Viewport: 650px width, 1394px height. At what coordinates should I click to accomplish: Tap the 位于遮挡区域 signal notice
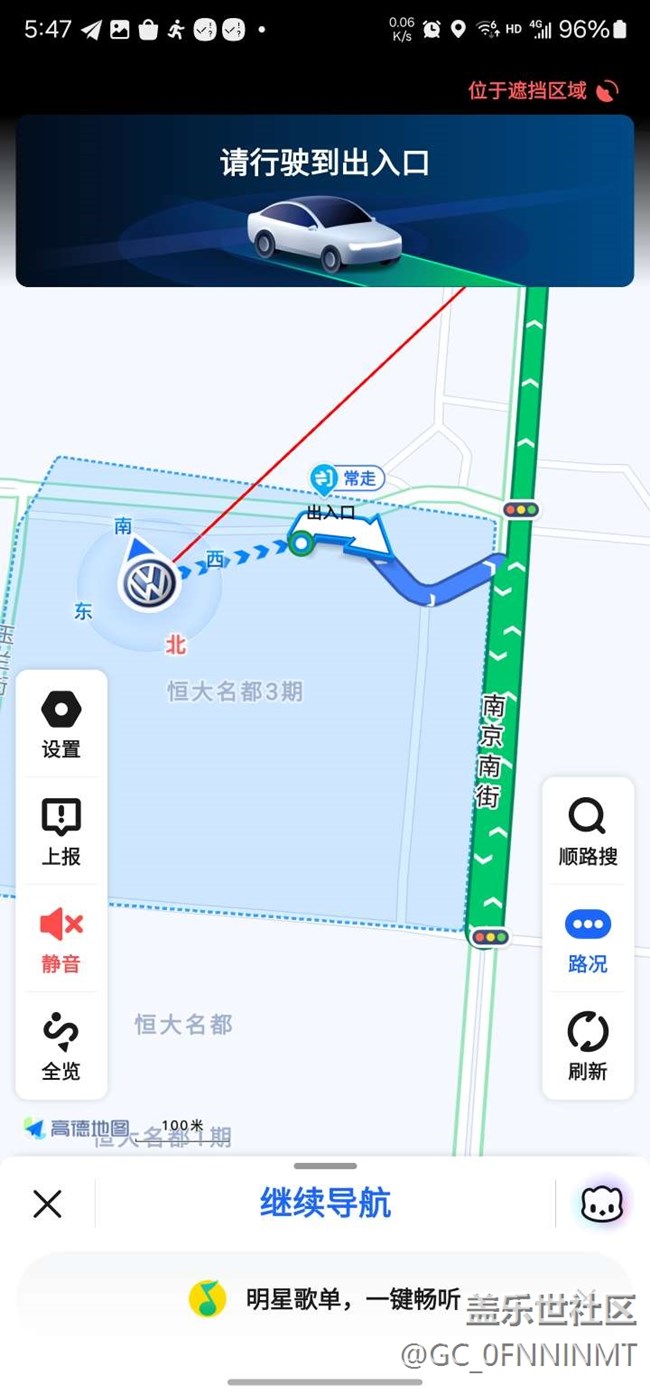pos(544,91)
